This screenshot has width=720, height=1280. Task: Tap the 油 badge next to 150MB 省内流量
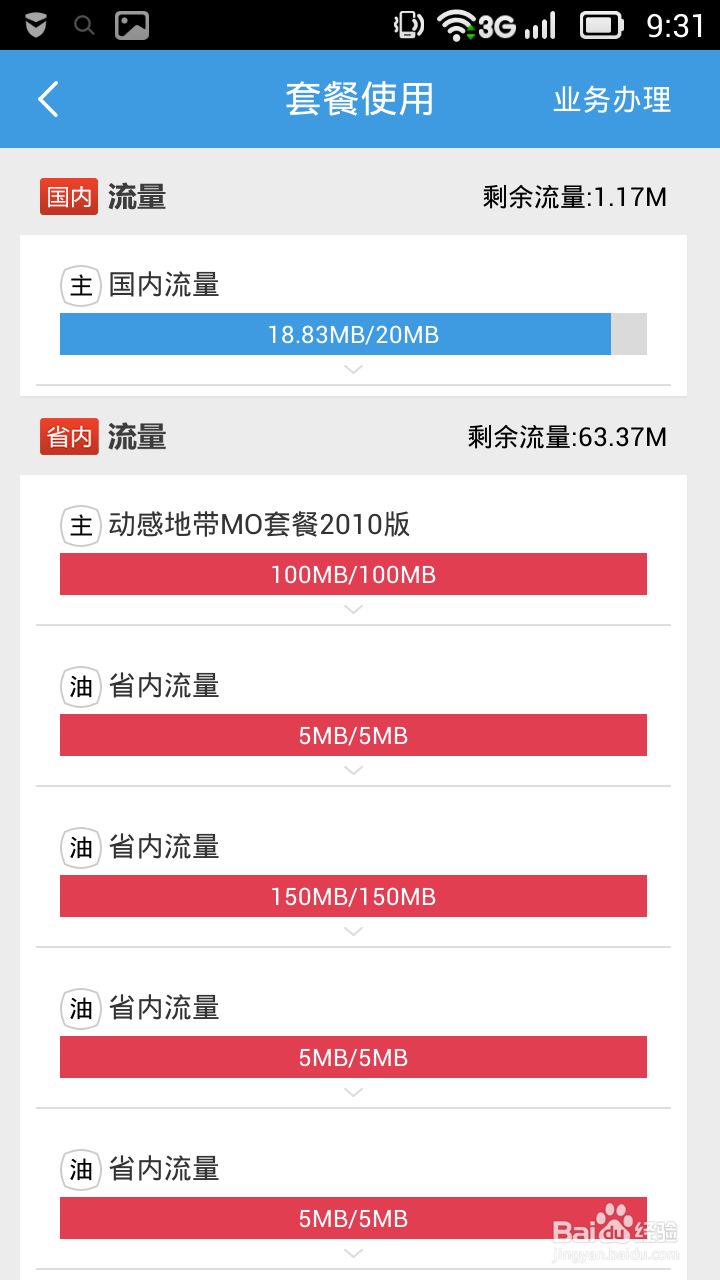[x=80, y=847]
